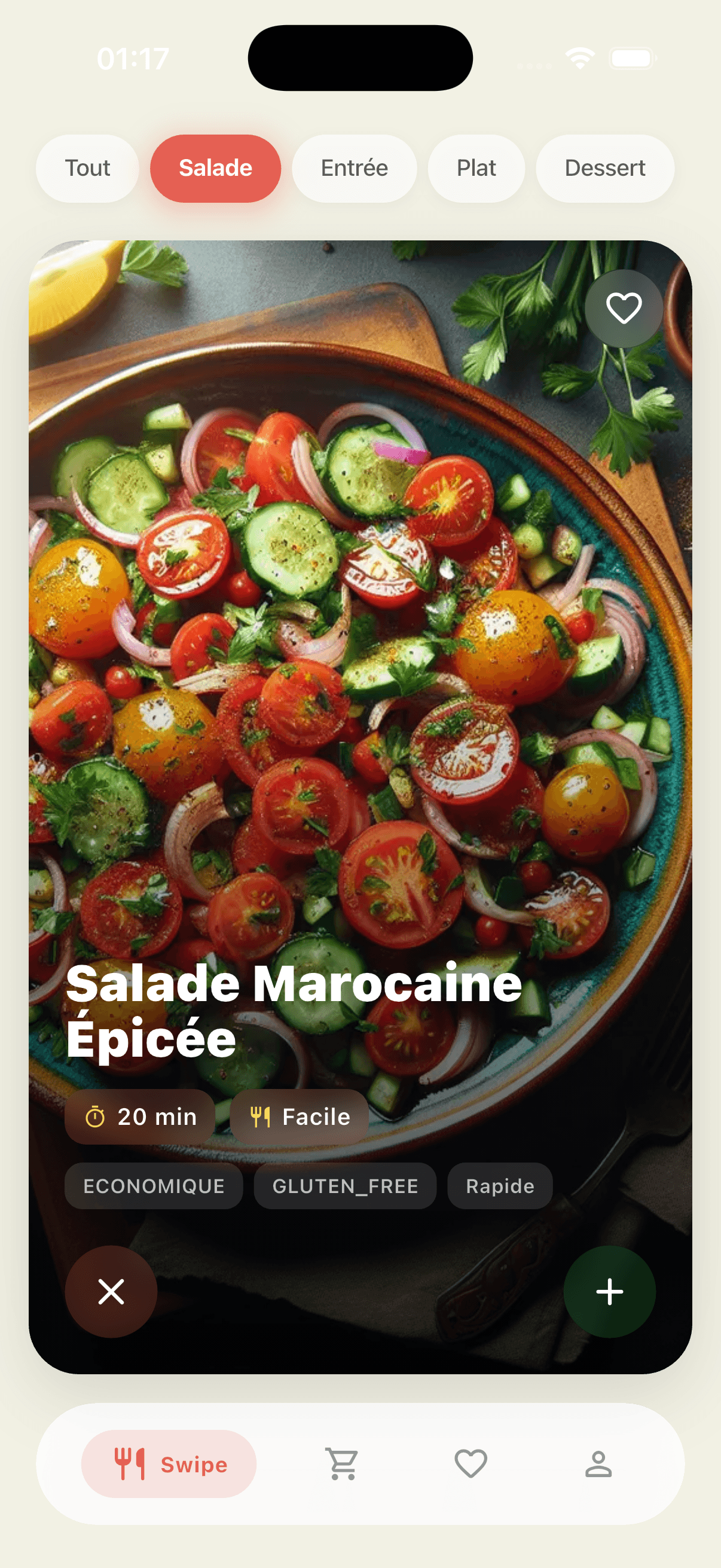721x1568 pixels.
Task: Tap the battery indicator in the status bar
Action: point(630,58)
